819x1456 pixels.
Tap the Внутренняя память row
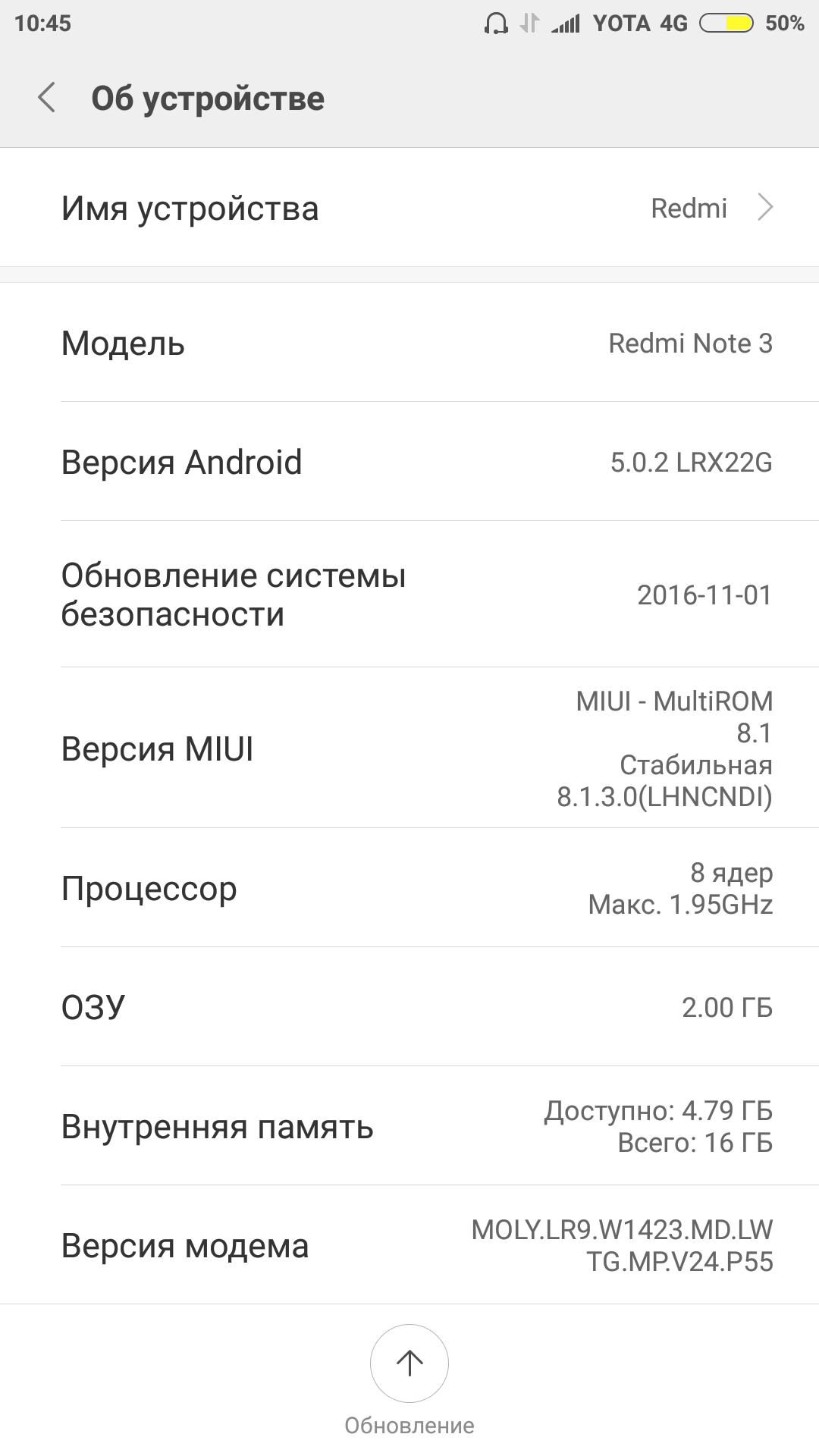tap(409, 1126)
